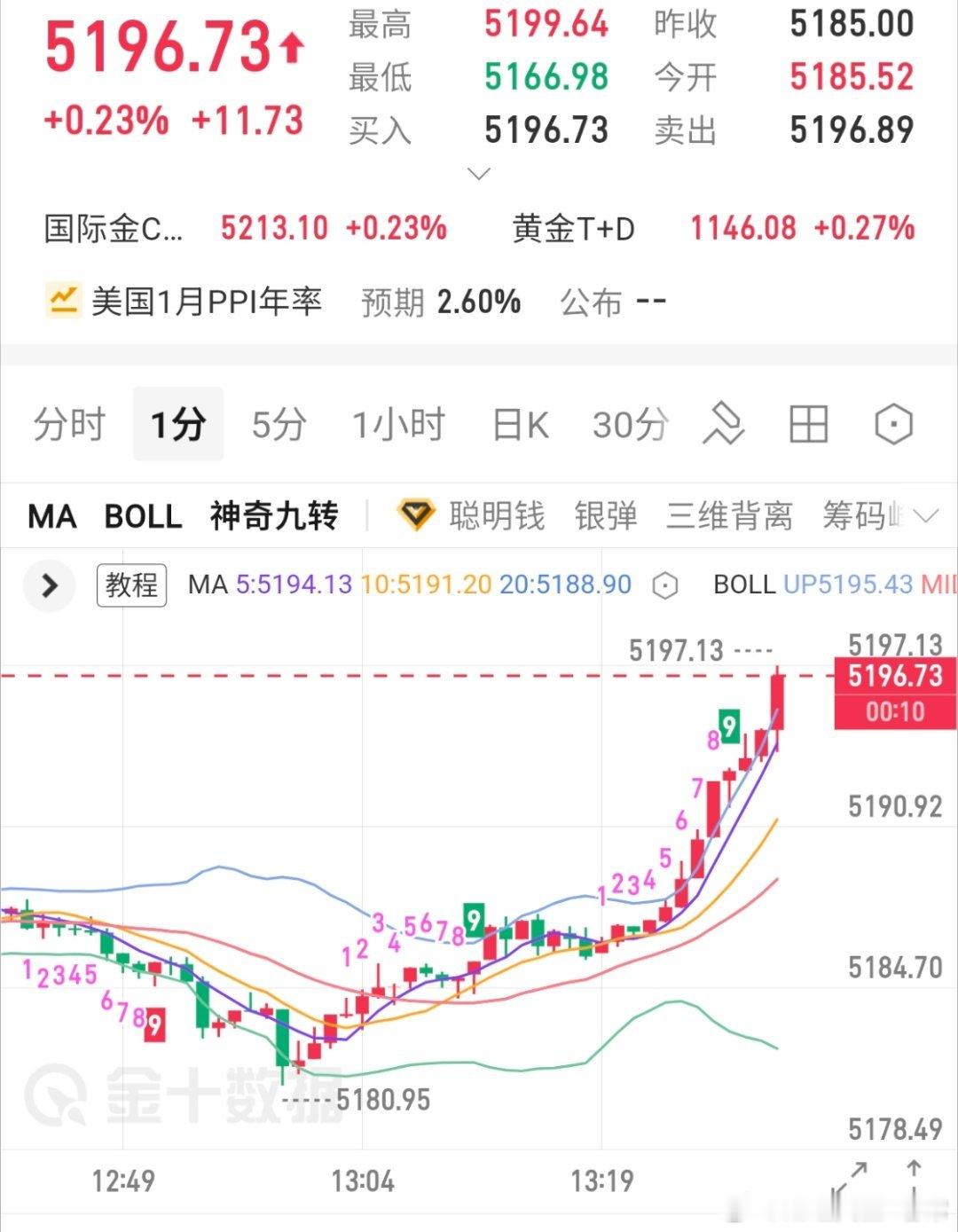Toggle the 神奇九转 indicator
The width and height of the screenshot is (958, 1232).
(272, 514)
